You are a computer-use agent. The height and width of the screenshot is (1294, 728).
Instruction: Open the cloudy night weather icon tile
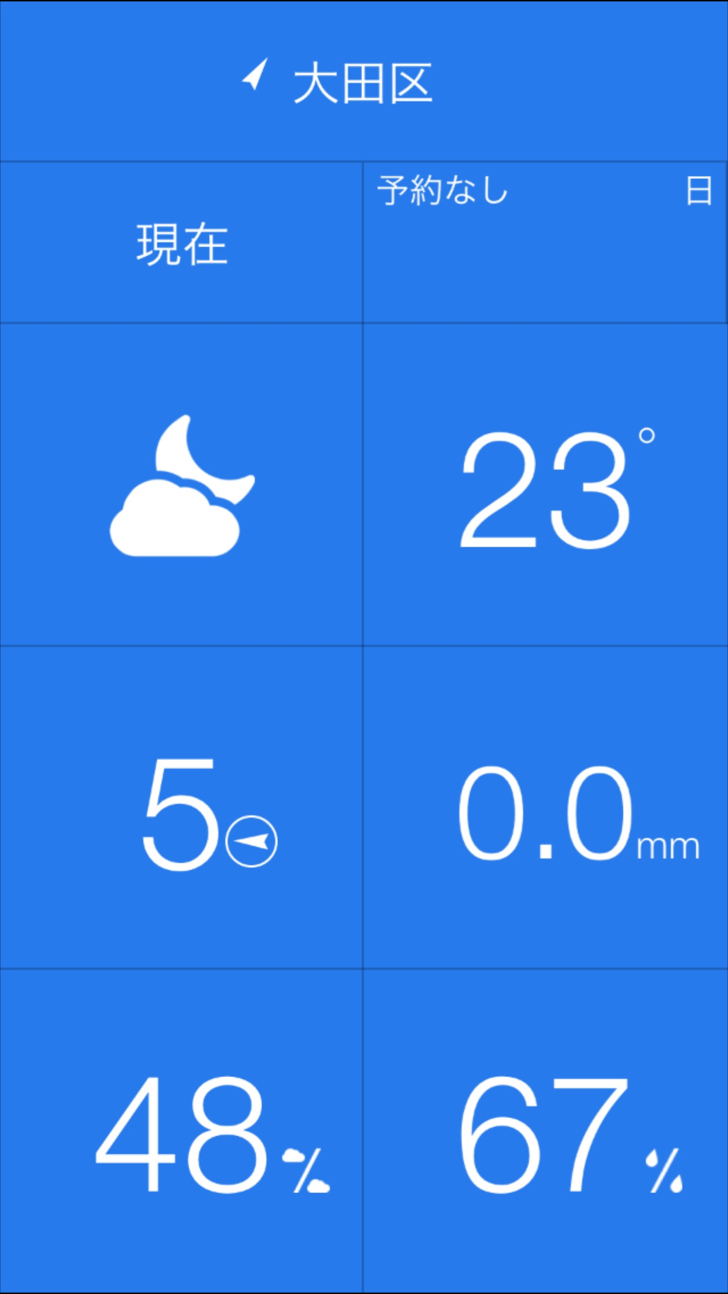coord(181,485)
